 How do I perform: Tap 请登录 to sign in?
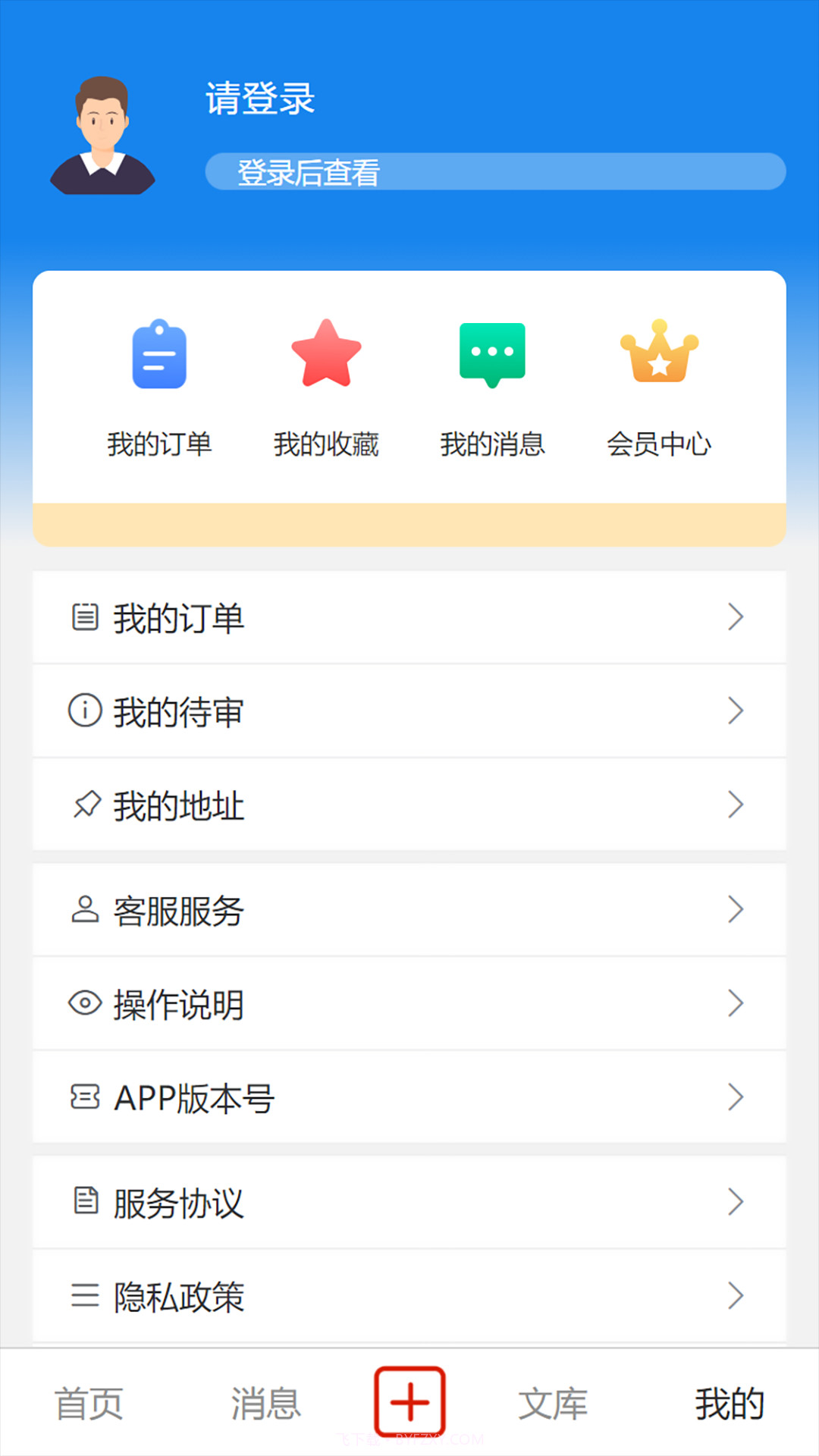(x=259, y=99)
